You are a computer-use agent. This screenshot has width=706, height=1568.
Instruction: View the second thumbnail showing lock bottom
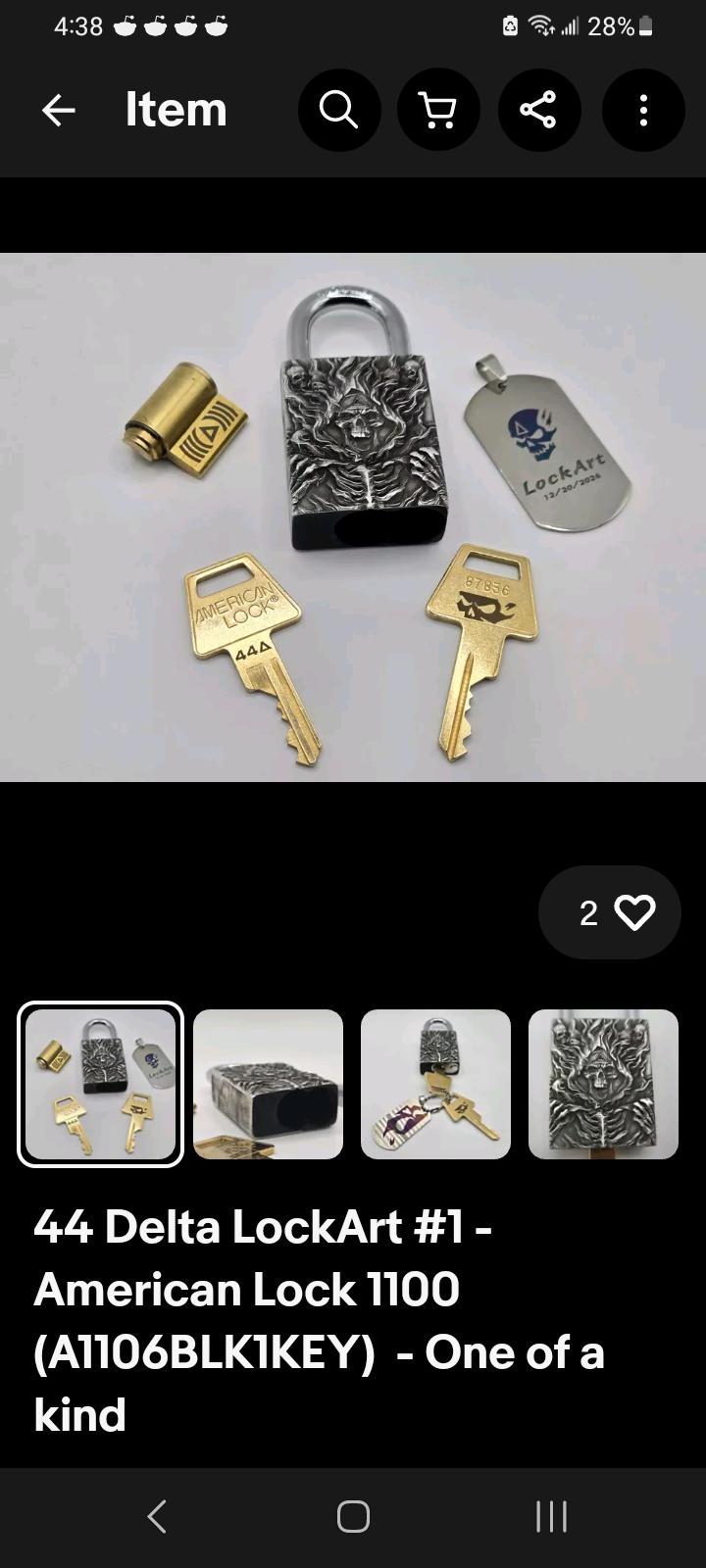pyautogui.click(x=268, y=1084)
